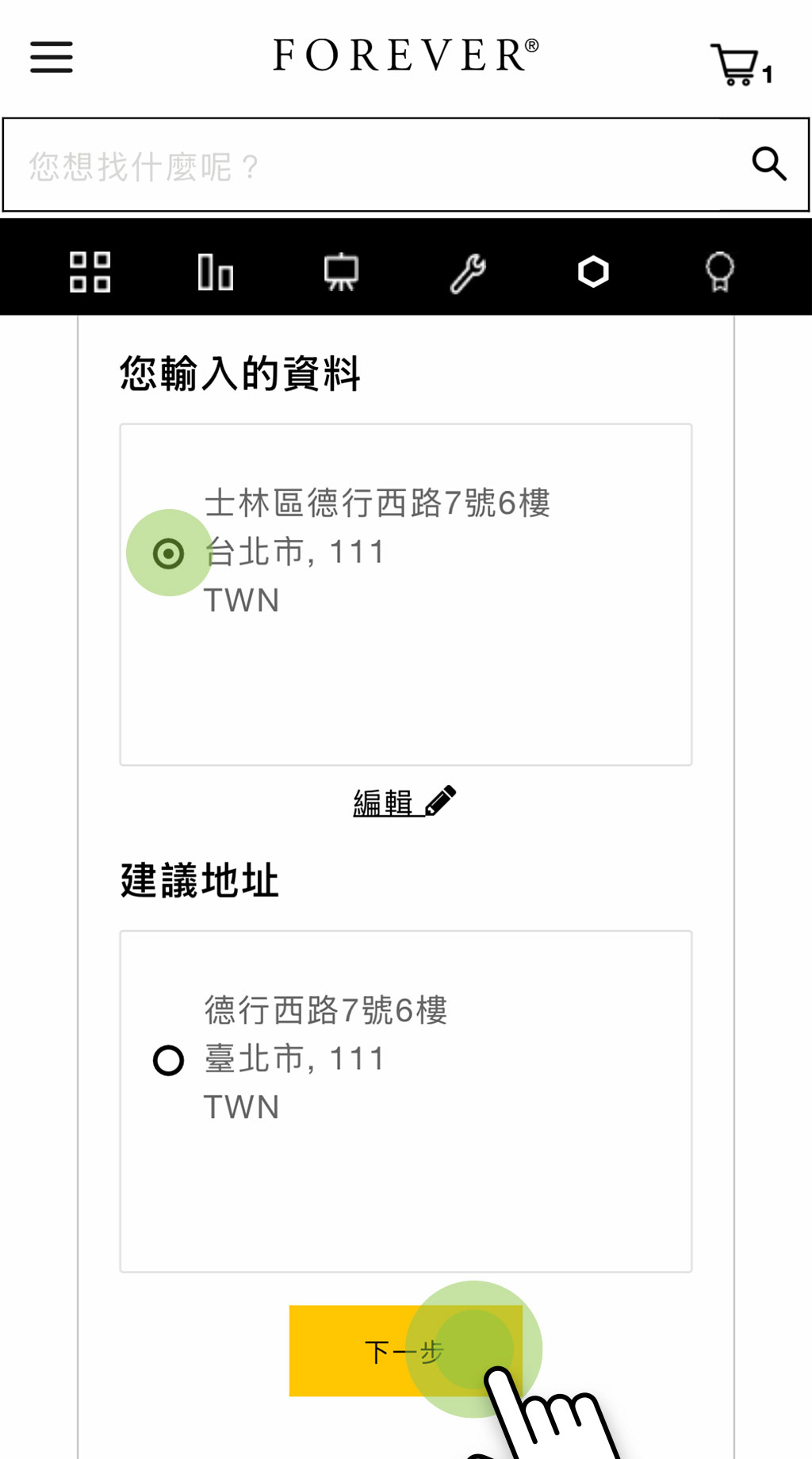Select the entered address 士林區德行西路7號6樓

(x=168, y=553)
